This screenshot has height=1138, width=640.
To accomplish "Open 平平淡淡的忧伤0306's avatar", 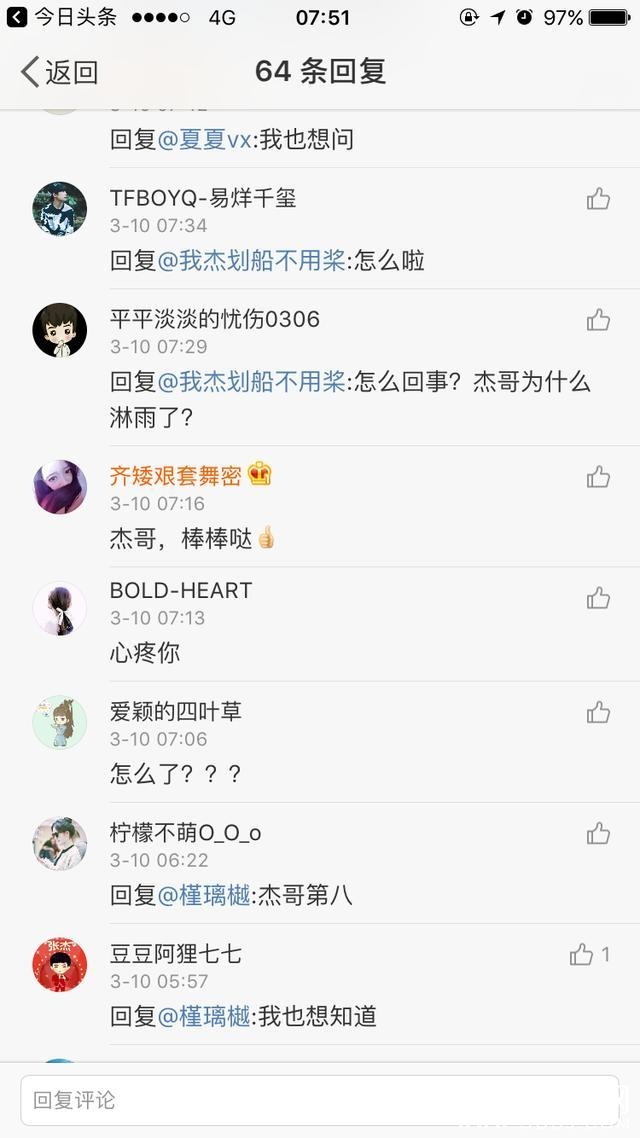I will 60,330.
